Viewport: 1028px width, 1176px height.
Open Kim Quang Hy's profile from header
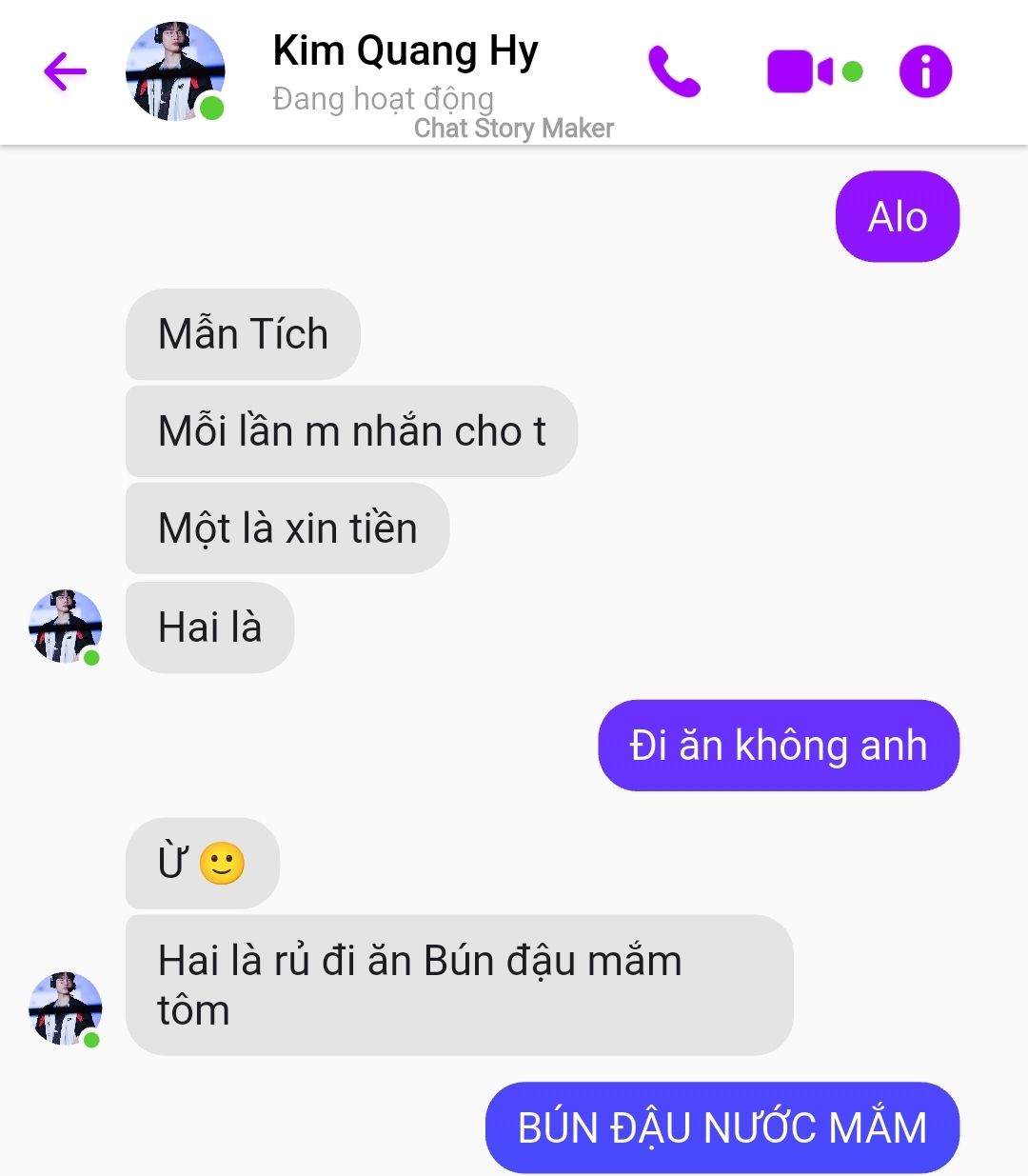(x=176, y=71)
